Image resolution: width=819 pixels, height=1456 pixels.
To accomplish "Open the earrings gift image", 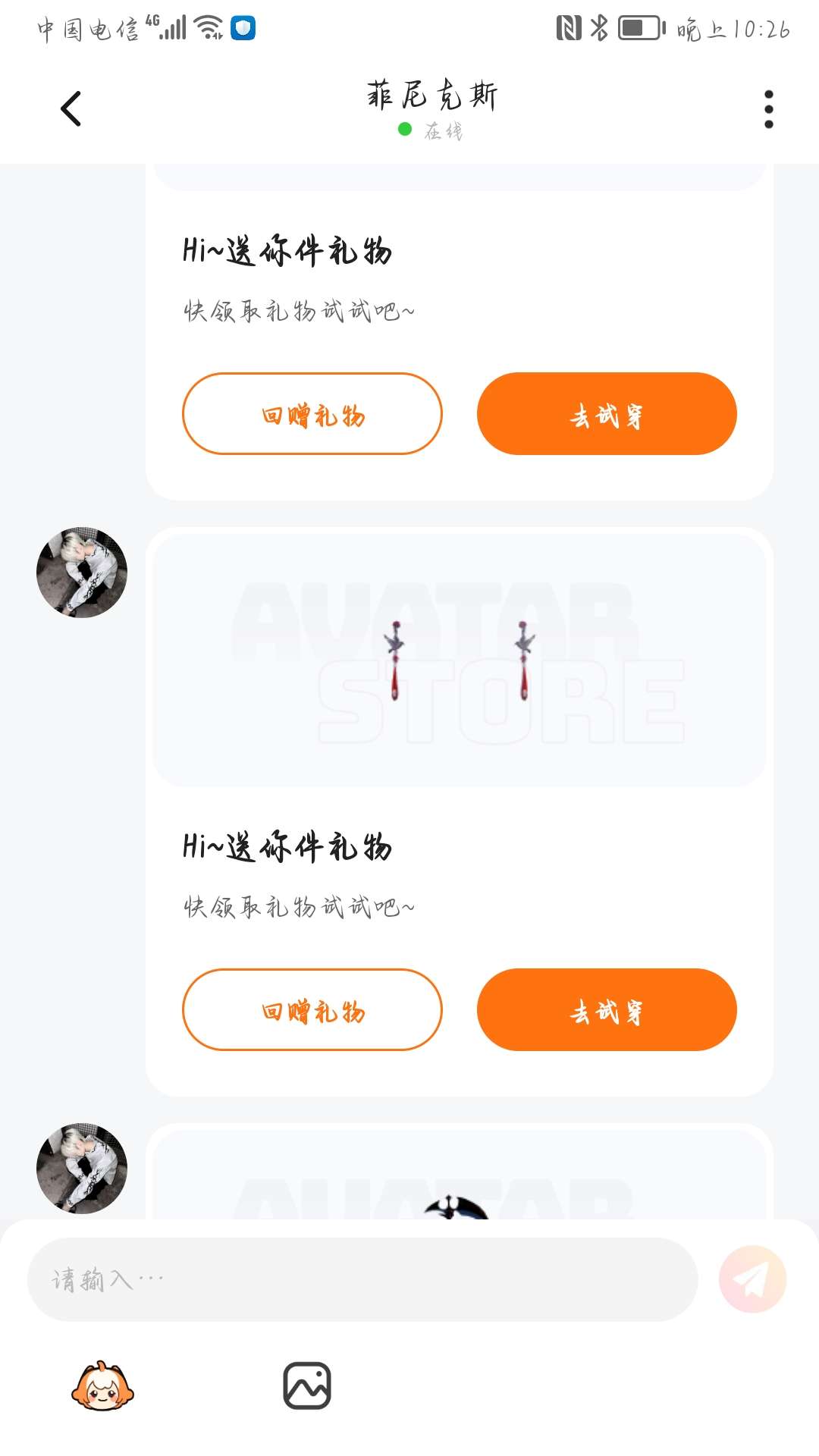I will point(459,660).
